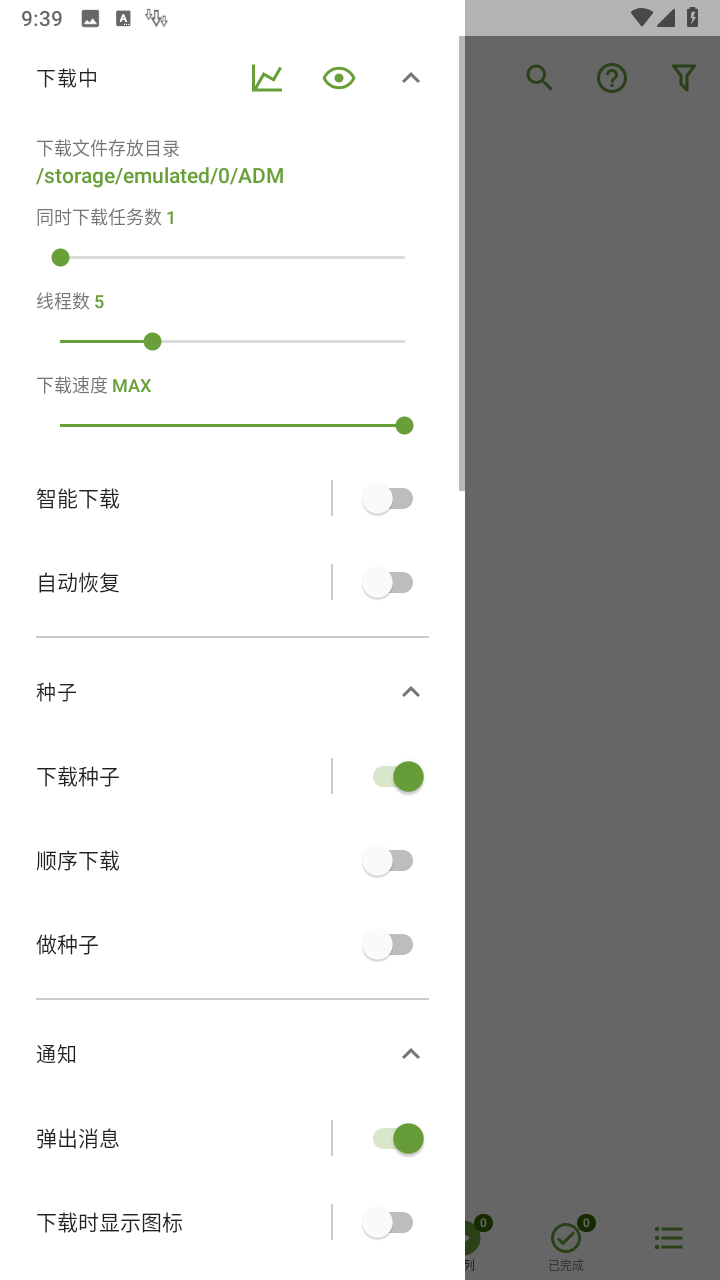The image size is (720, 1280).
Task: Collapse the 通知 section
Action: point(411,1054)
